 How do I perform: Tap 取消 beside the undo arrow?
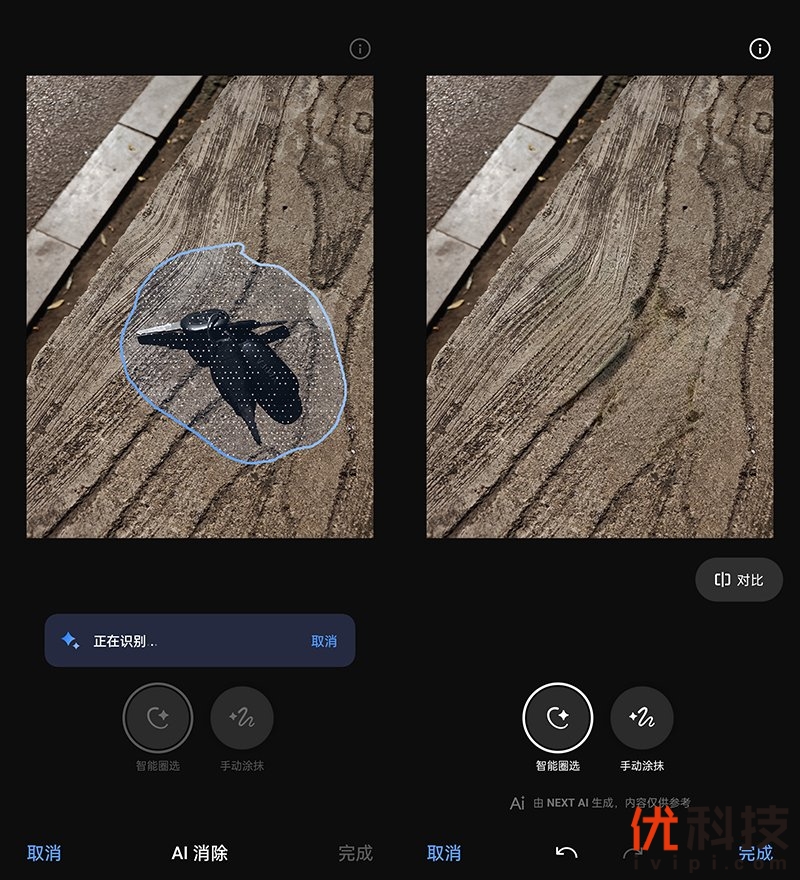(444, 853)
